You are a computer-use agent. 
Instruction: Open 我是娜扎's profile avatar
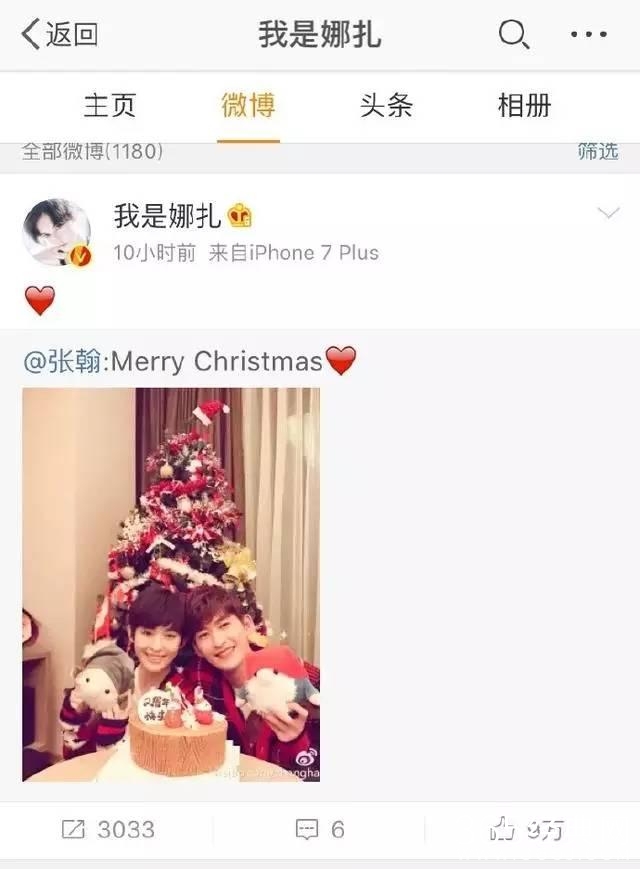(x=57, y=231)
